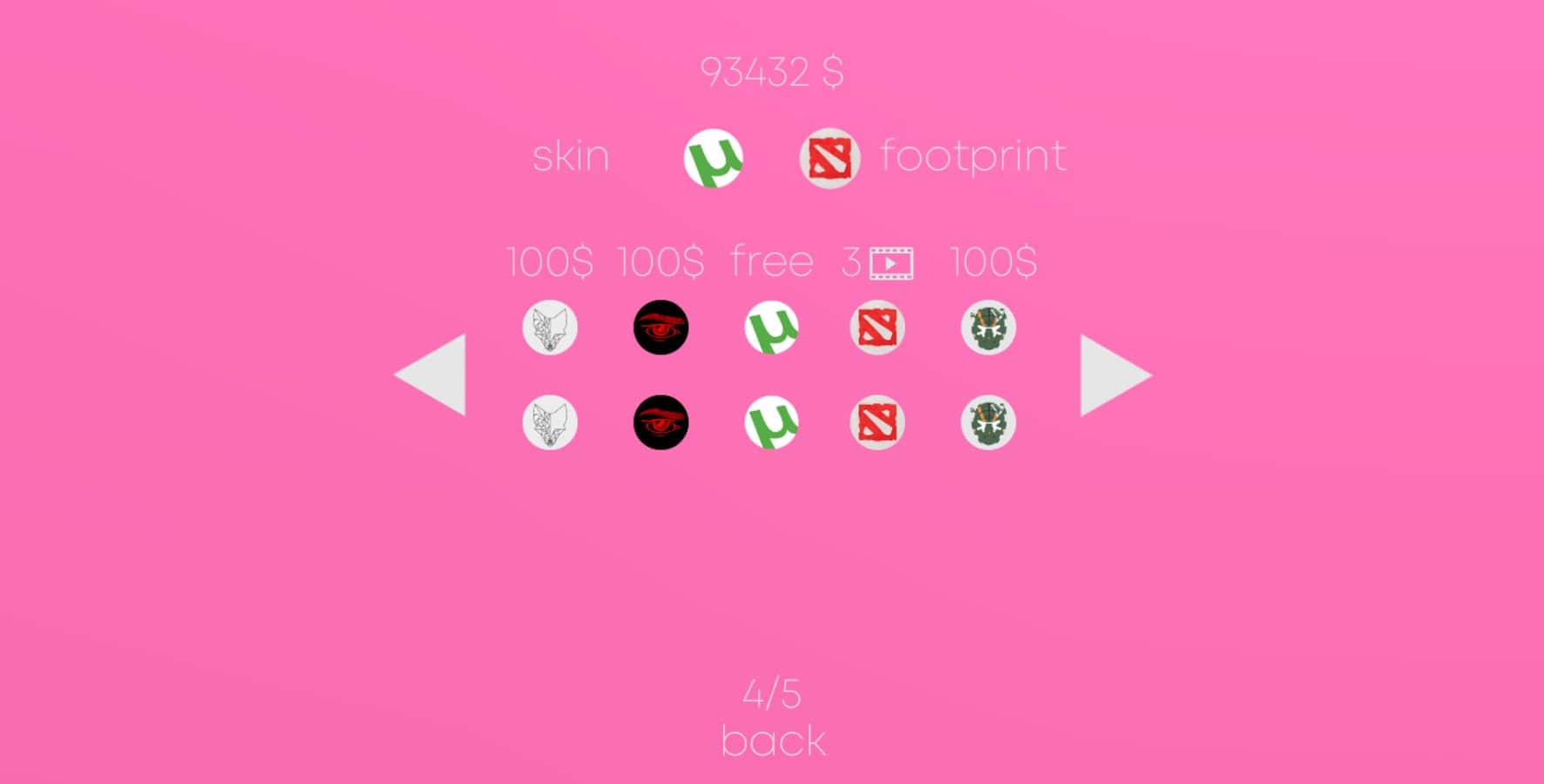Select the wolf skin in the top row
The height and width of the screenshot is (784, 1544).
tap(550, 328)
